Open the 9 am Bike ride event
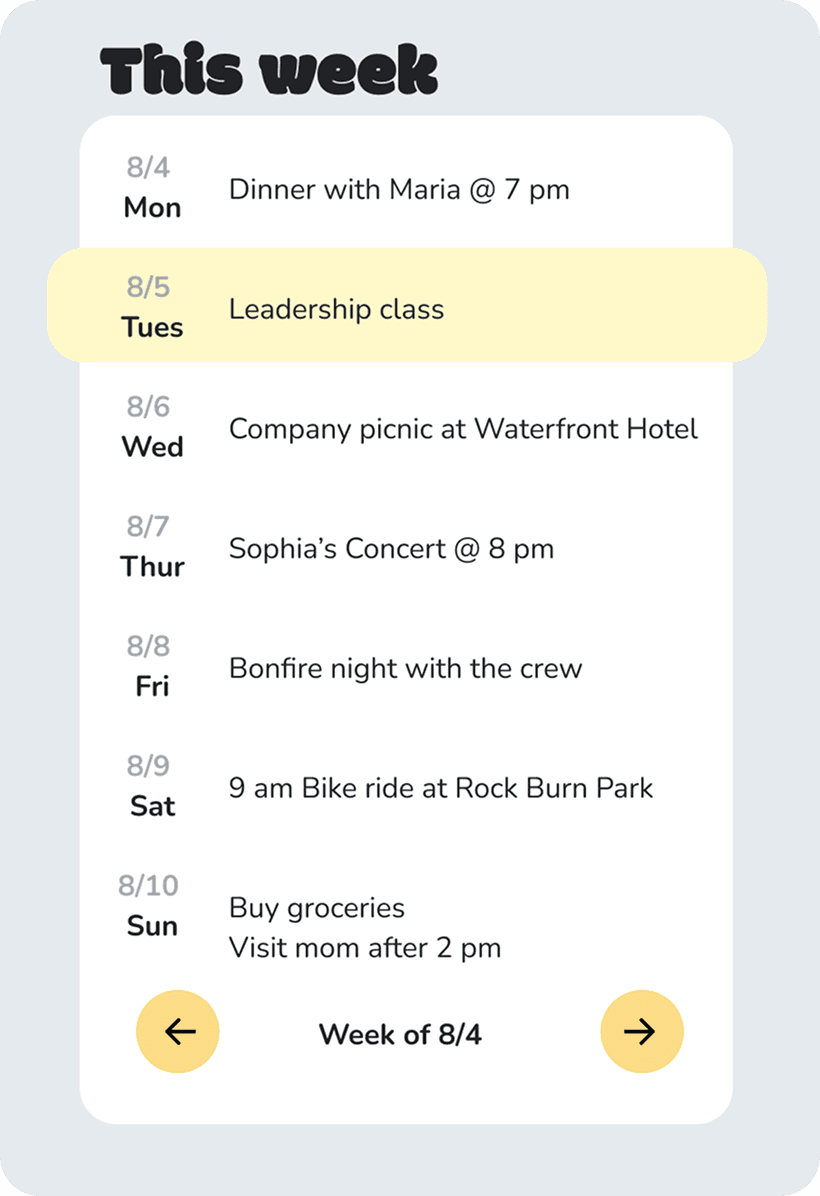This screenshot has height=1196, width=820. 441,788
